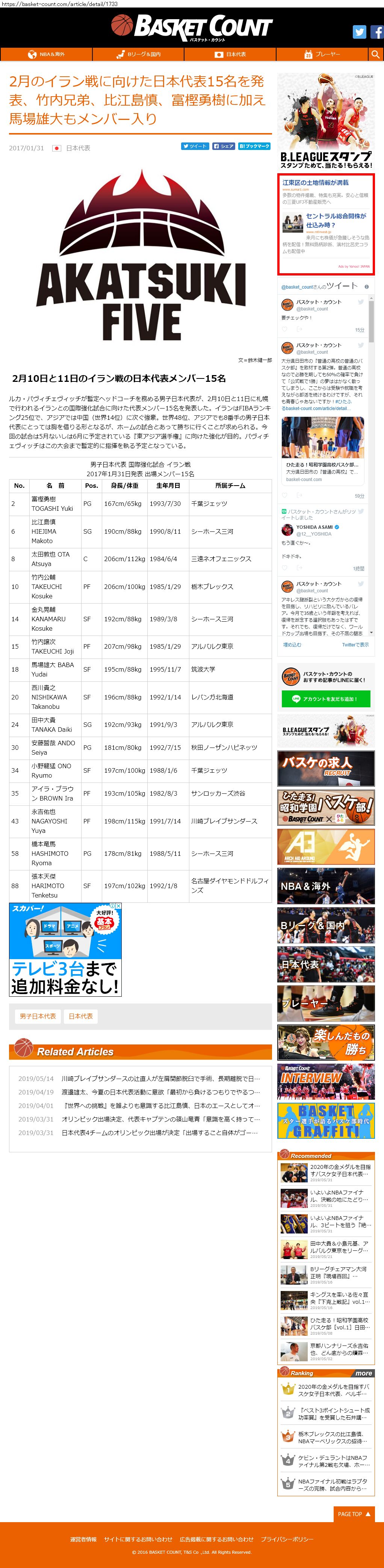Open Twitterで表示 in the tweet widget
Viewport: 384px width, 1568px height.
(x=355, y=645)
